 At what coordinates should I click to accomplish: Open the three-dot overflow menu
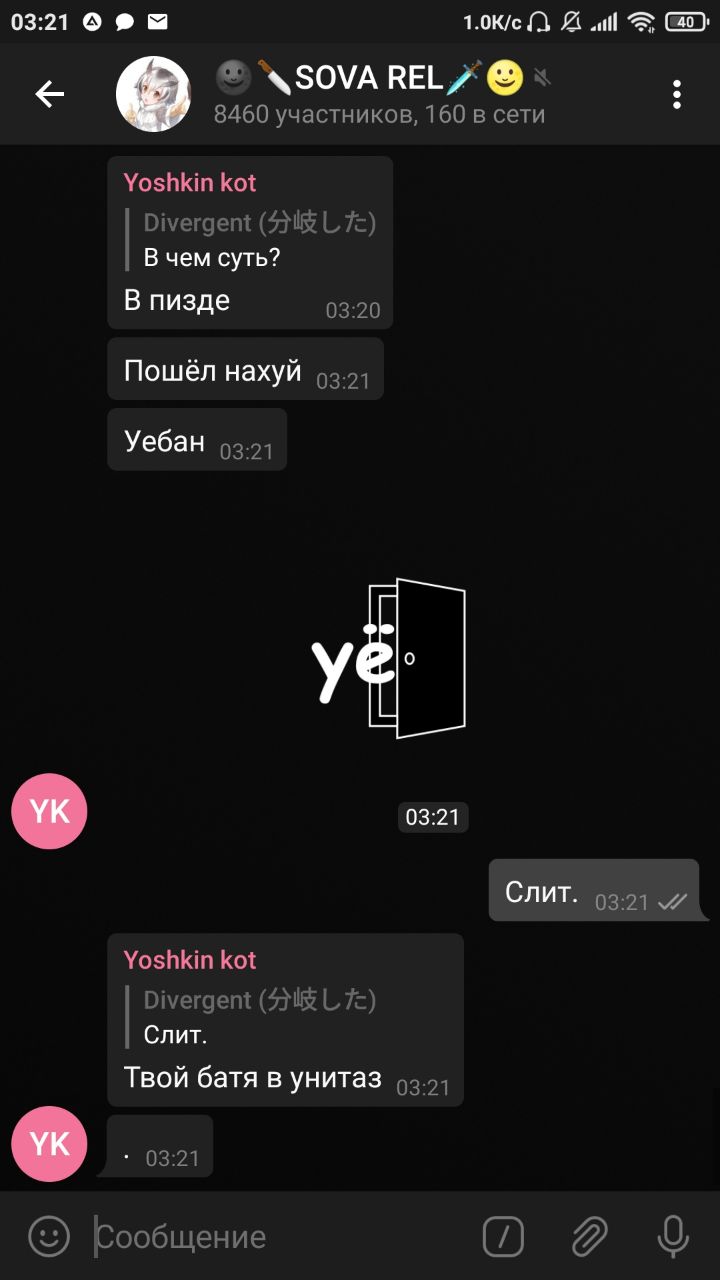pos(677,95)
